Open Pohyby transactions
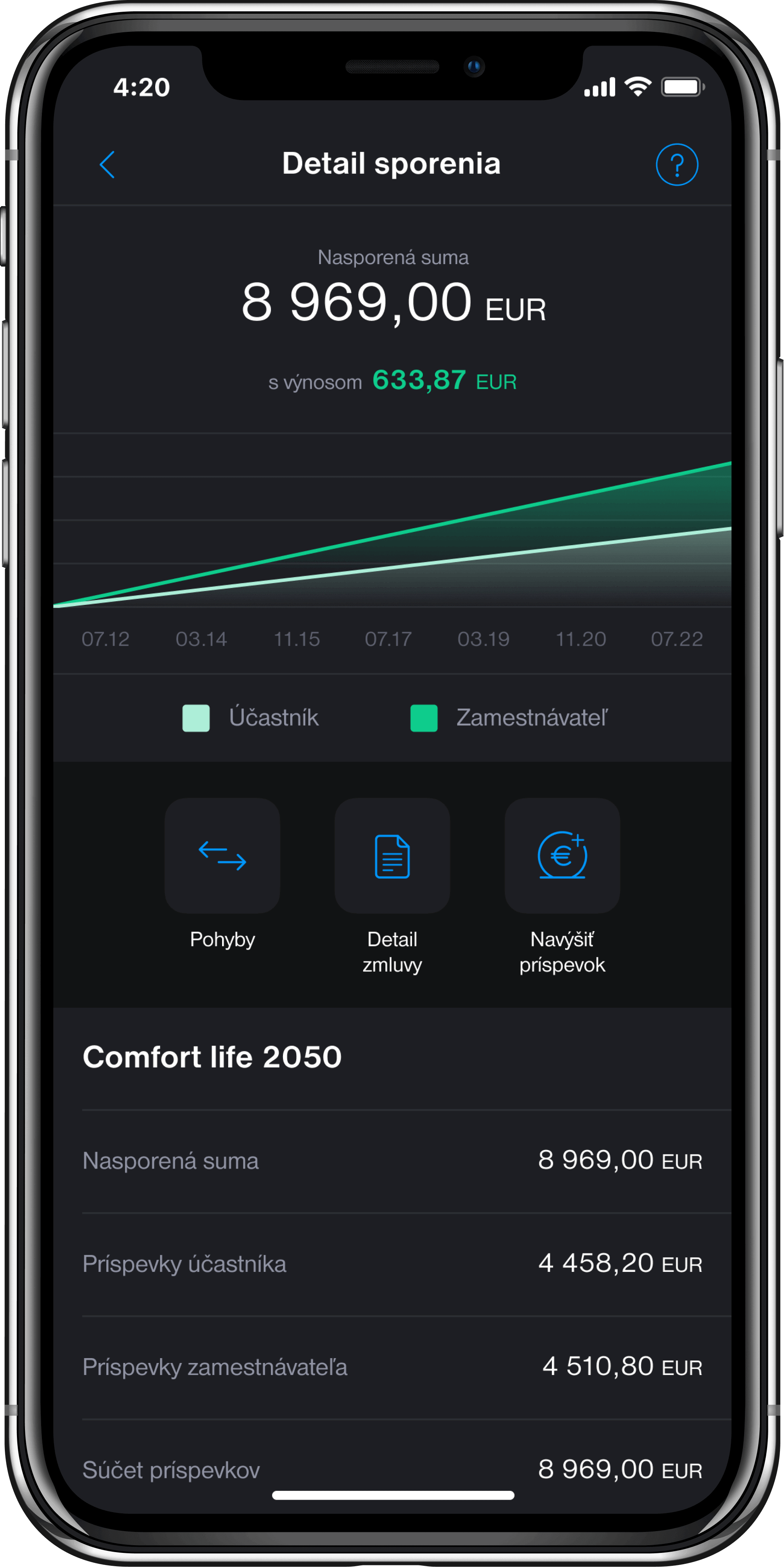The image size is (784, 1567). click(x=222, y=856)
